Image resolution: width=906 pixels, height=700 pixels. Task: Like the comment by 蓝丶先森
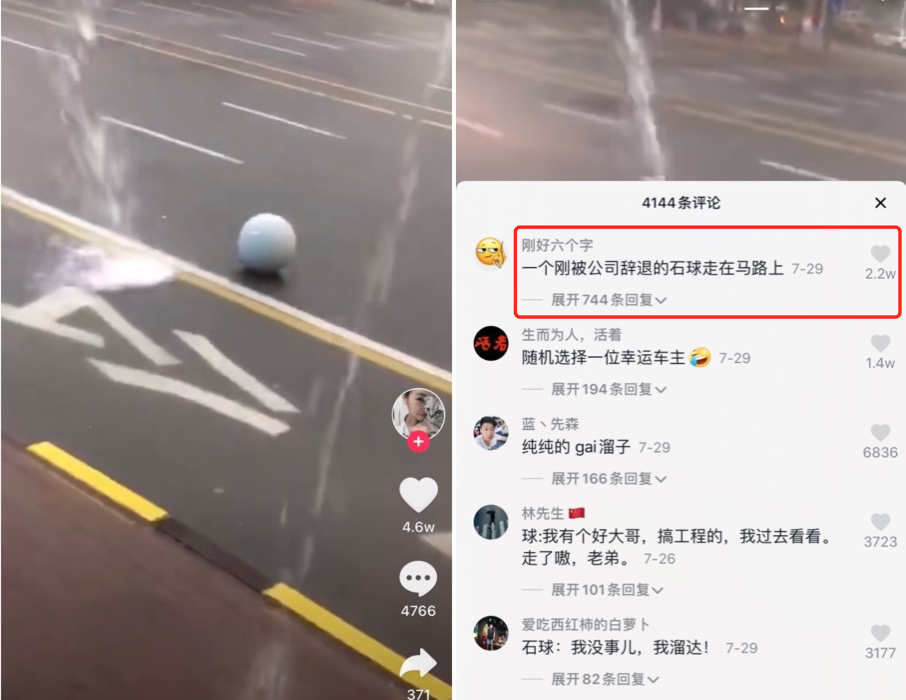pos(880,433)
